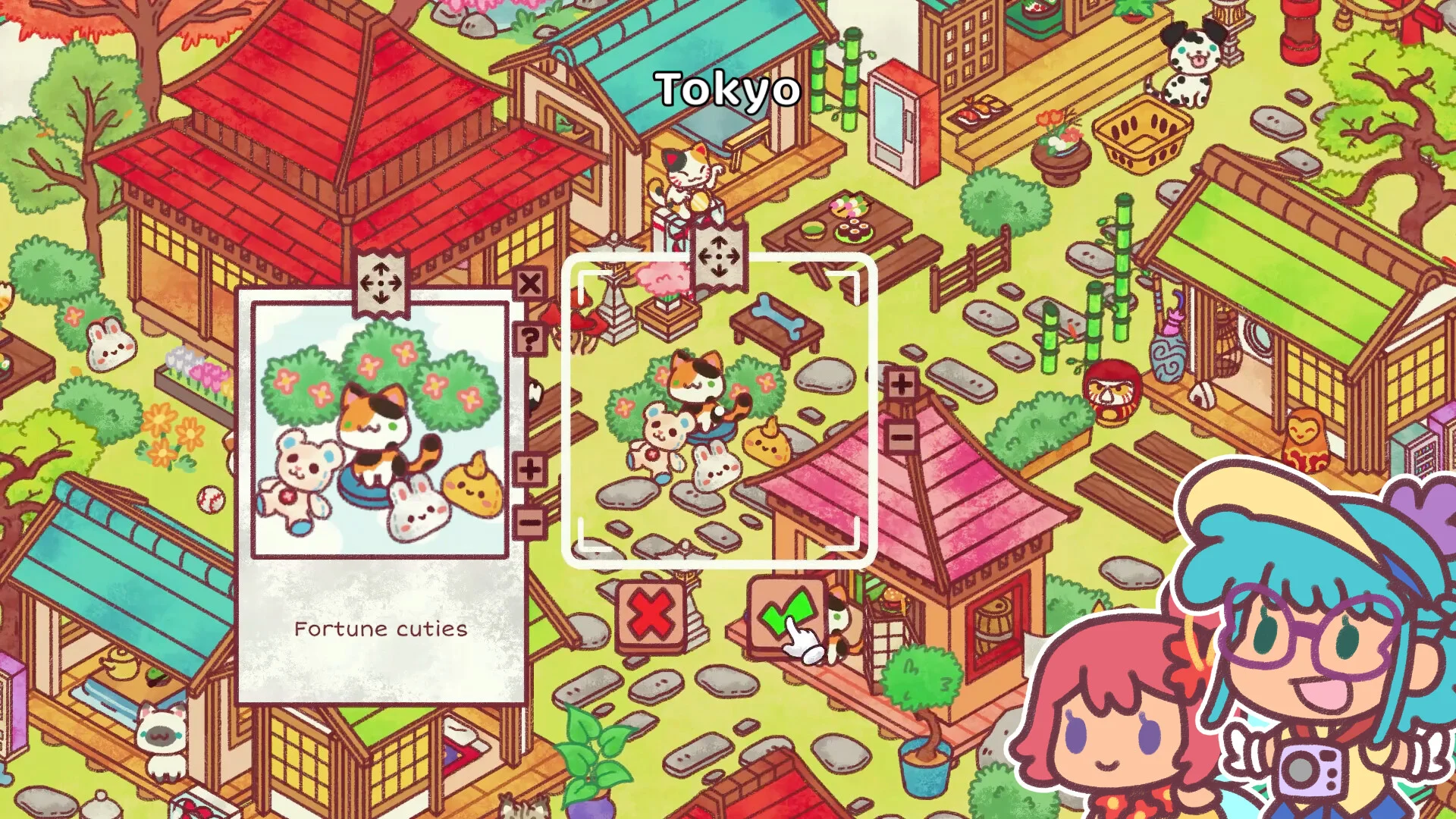Enlarge the Fortune cuties card with plus
The width and height of the screenshot is (1456, 819).
click(530, 469)
